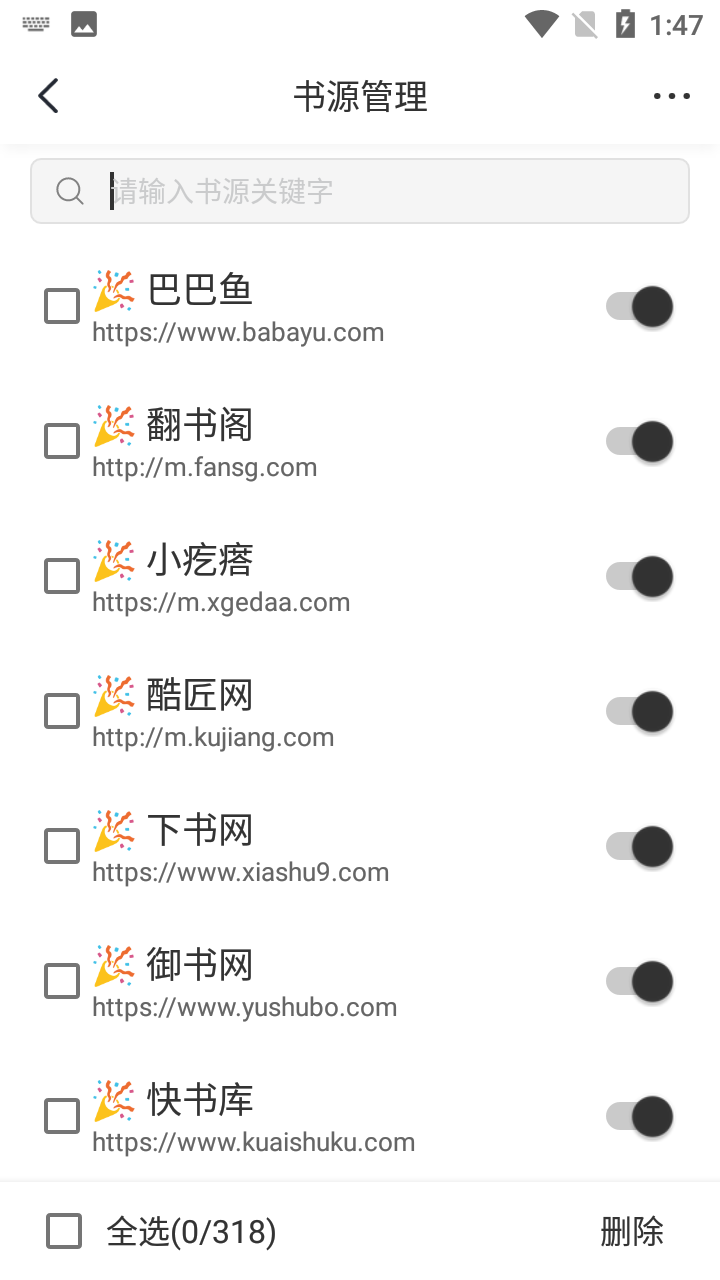
Task: Select the 翻书阁 checkbox
Action: (62, 441)
